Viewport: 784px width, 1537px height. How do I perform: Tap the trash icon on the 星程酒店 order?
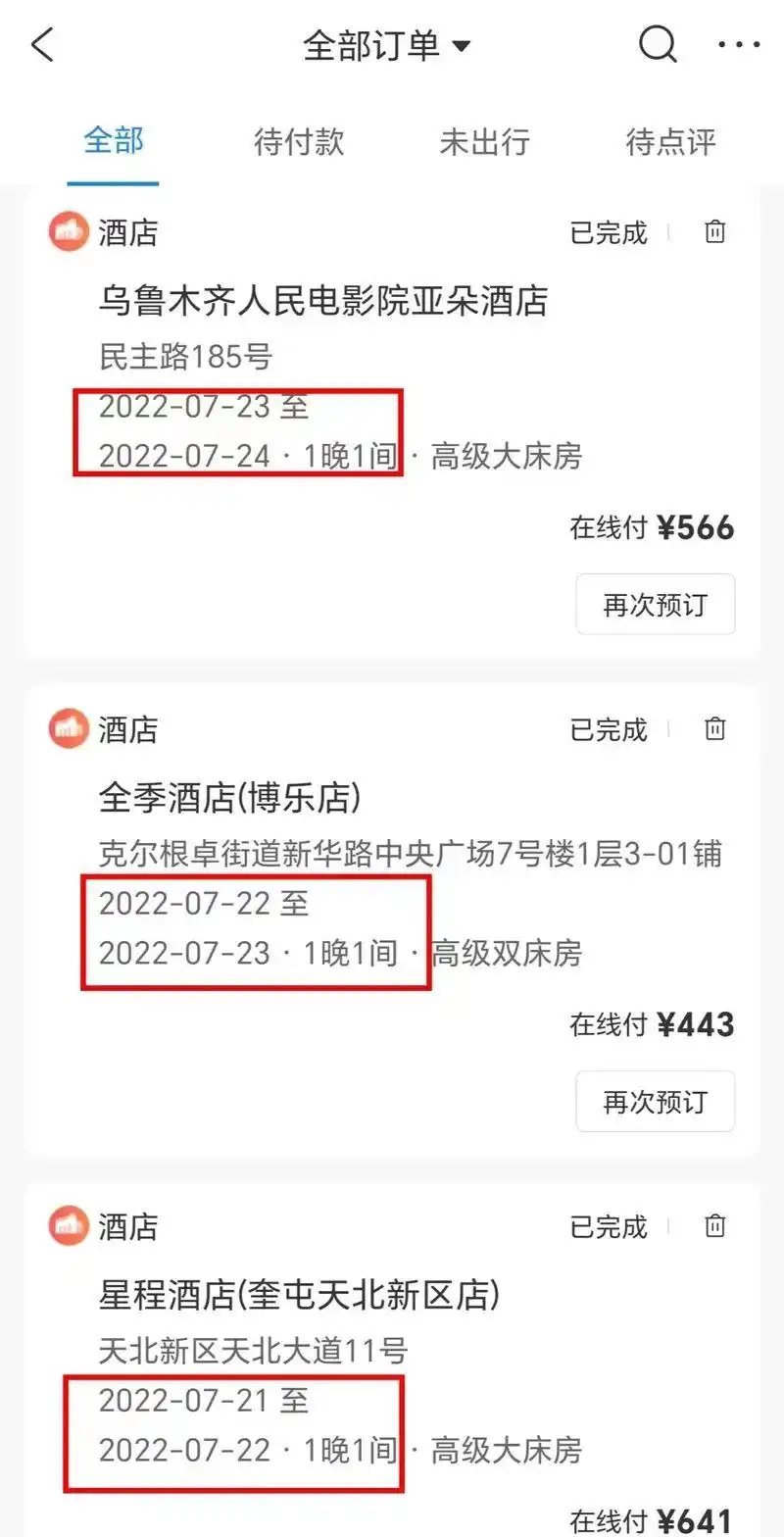[715, 1225]
